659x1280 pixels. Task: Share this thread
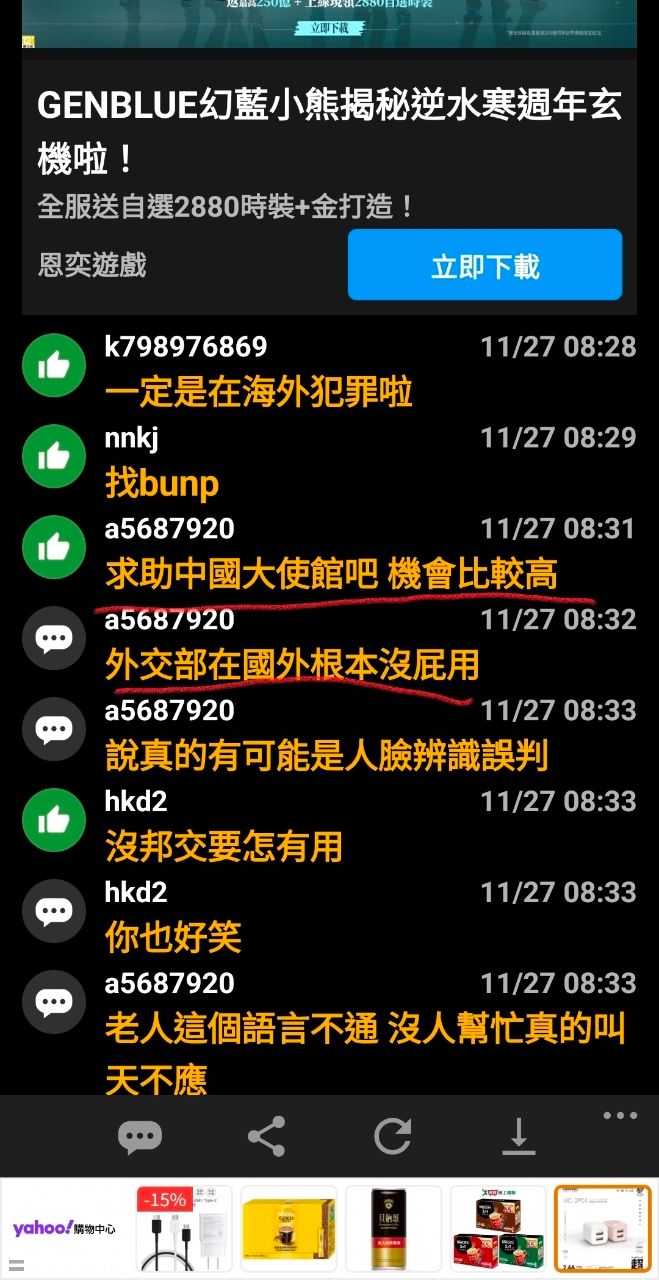[x=266, y=1136]
